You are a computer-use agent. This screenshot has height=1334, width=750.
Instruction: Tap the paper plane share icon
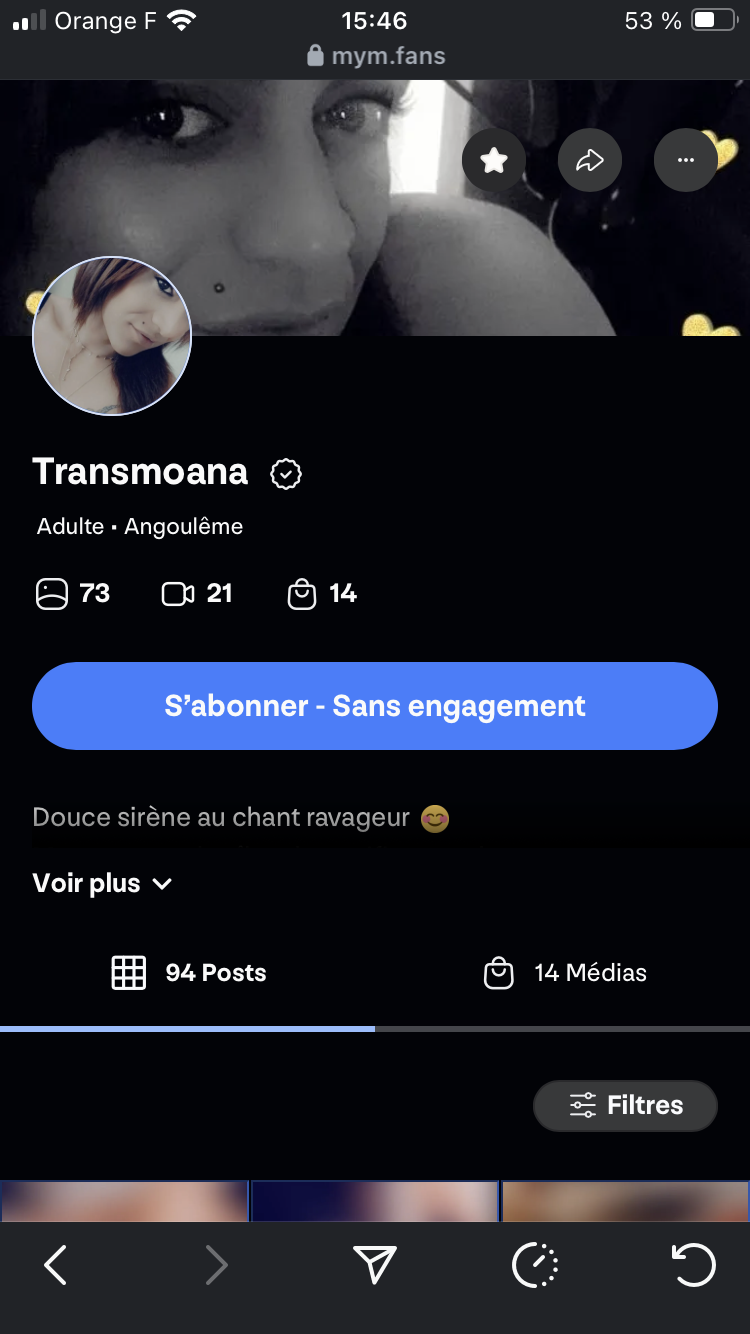coord(375,1266)
